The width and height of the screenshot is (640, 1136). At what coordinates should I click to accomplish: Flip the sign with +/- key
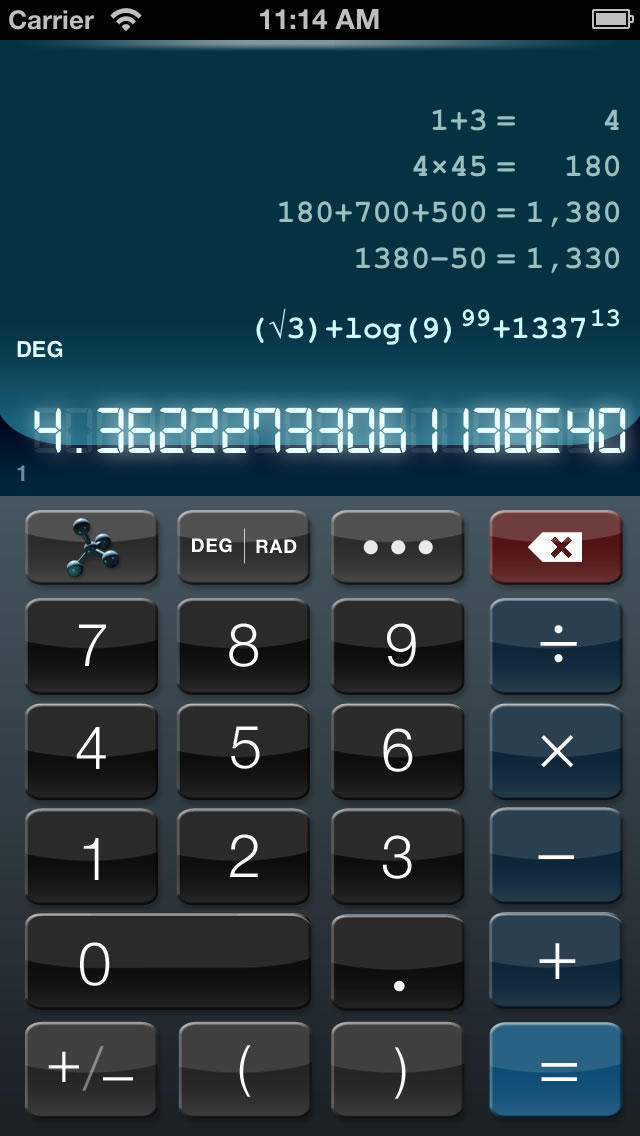pyautogui.click(x=91, y=1069)
